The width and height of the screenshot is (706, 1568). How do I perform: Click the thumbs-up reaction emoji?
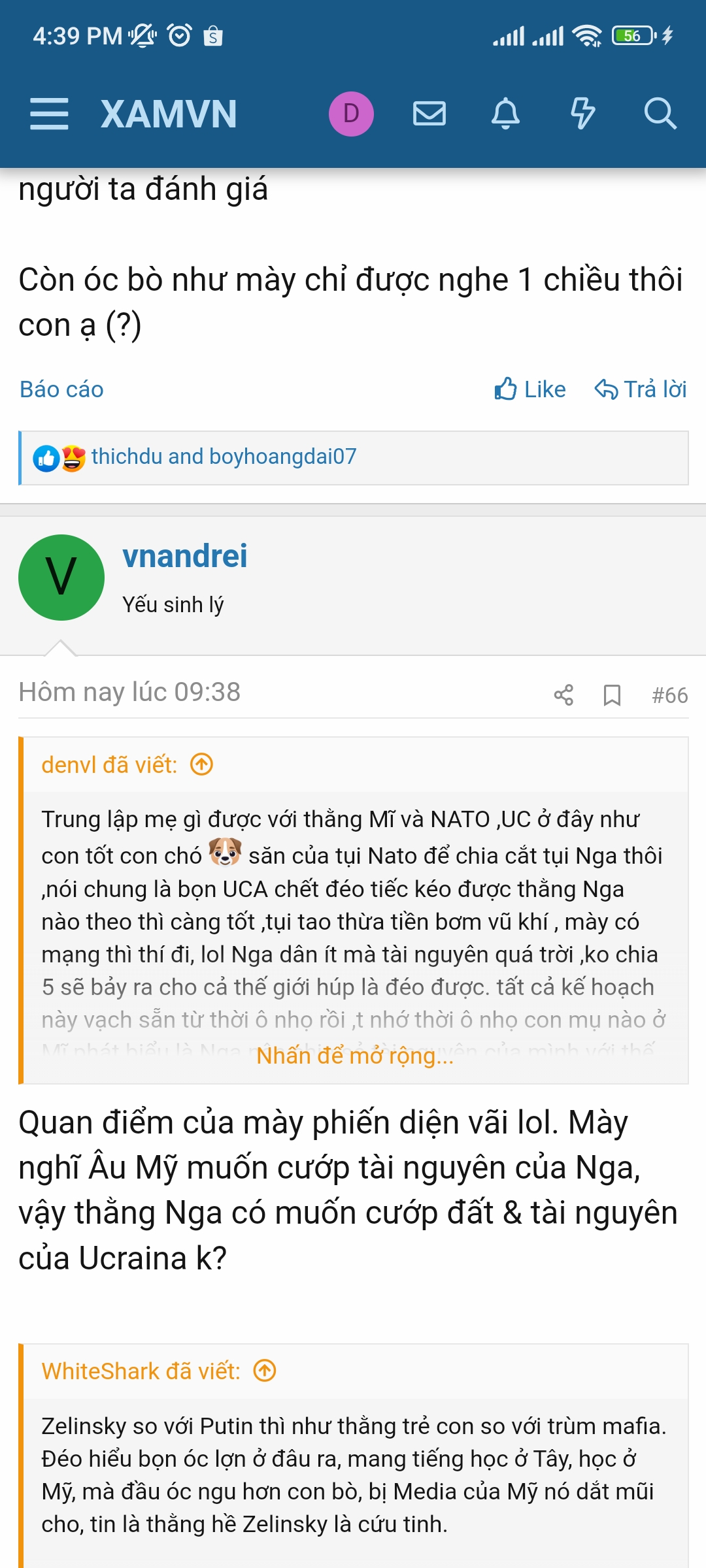click(x=45, y=457)
